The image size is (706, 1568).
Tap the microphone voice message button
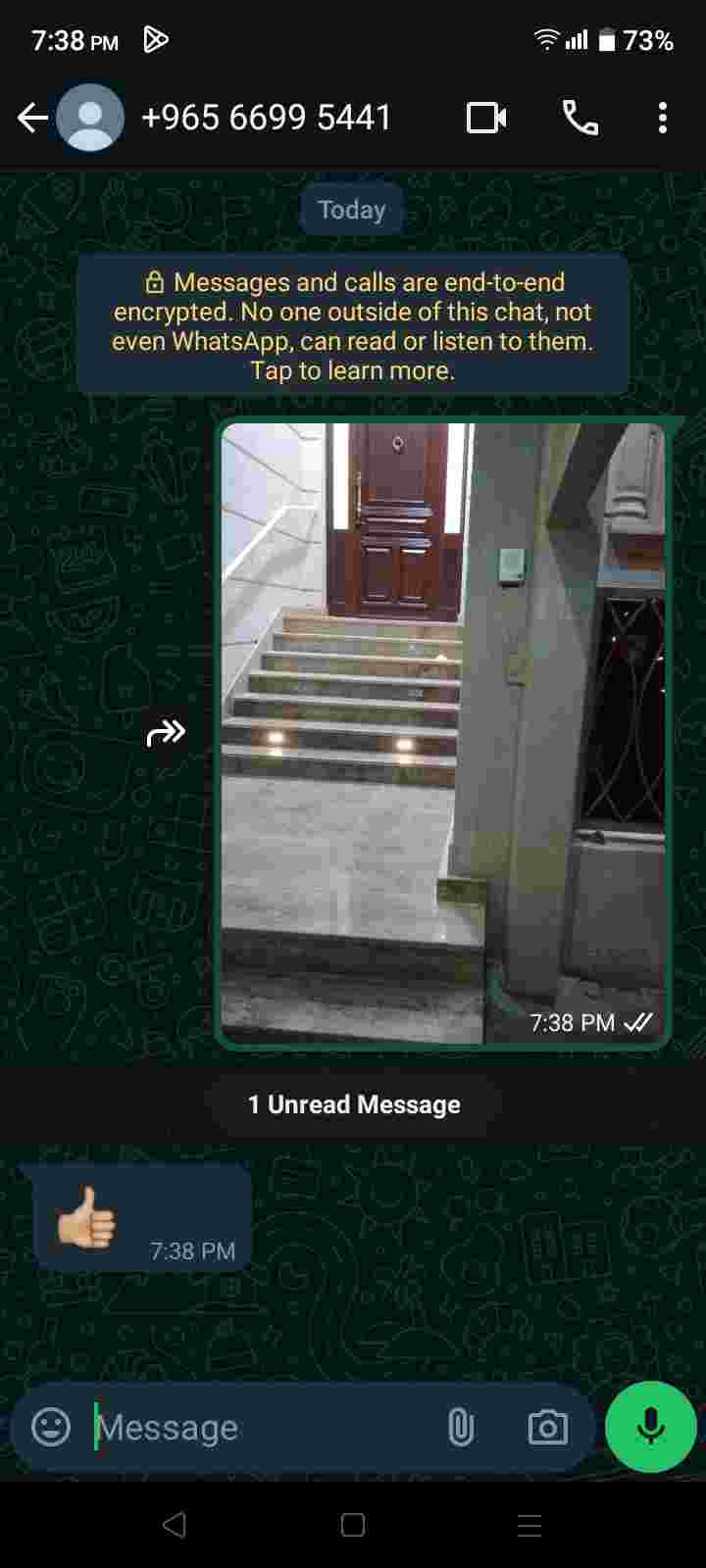pos(650,1427)
